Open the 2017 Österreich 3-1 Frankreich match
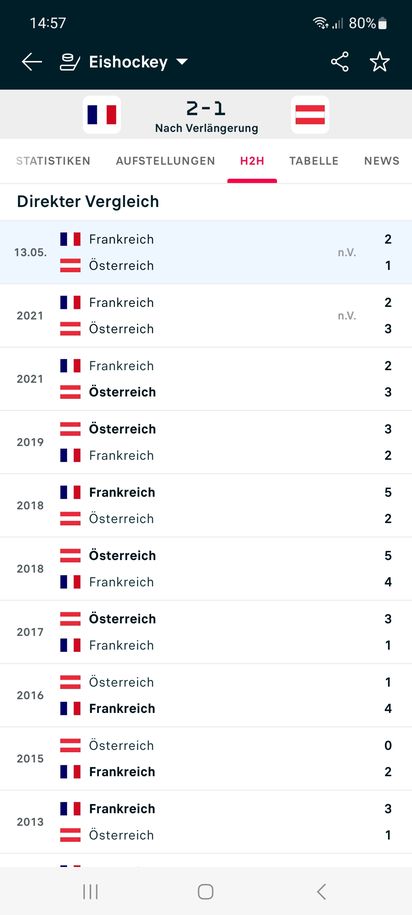This screenshot has height=915, width=412. [206, 632]
